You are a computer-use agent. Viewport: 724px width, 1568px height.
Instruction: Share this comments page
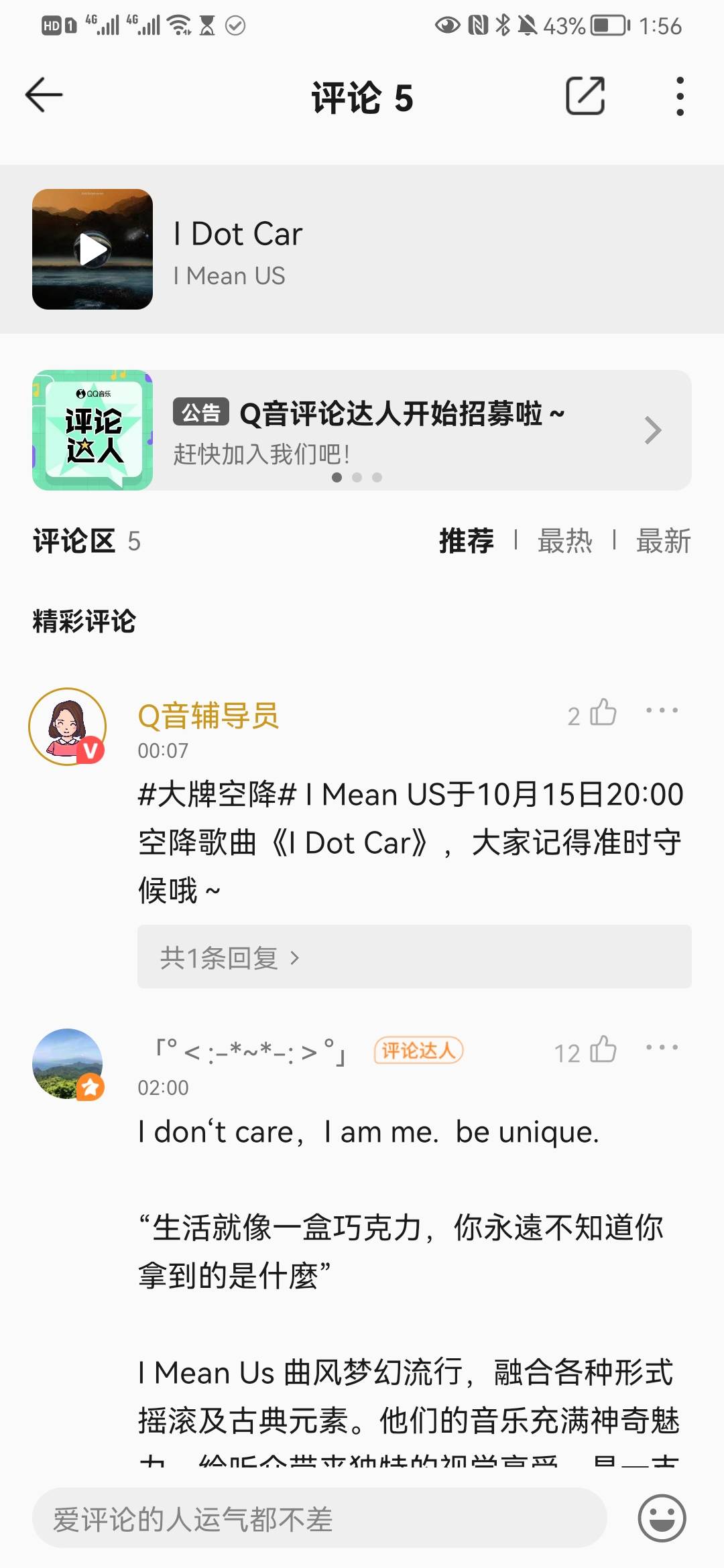tap(585, 96)
